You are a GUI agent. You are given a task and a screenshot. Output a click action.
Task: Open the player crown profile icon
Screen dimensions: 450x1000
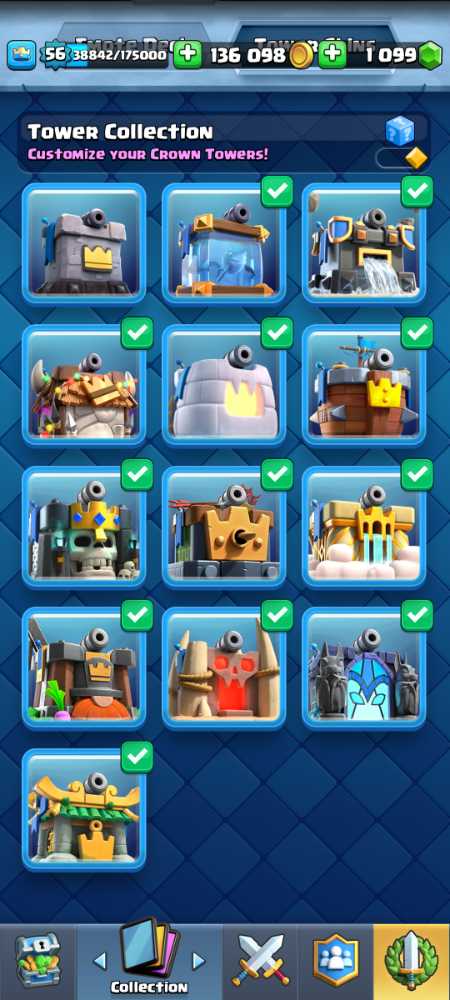(21, 55)
